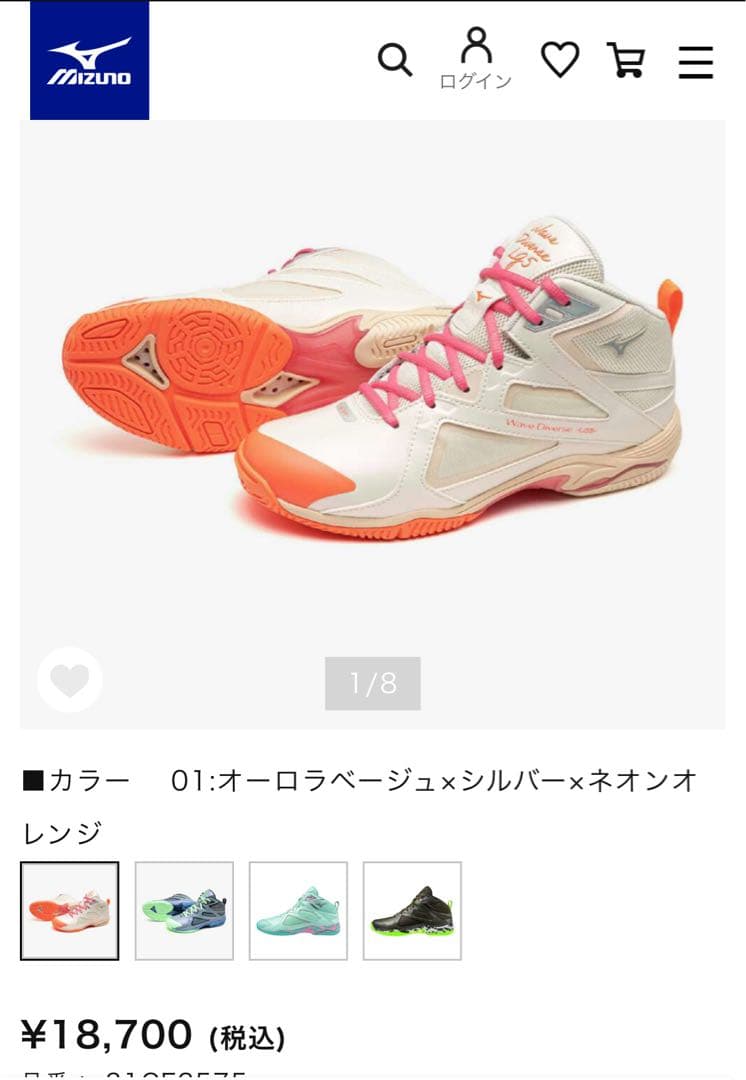Screen dimensions: 746x1080
Task: Open the shopping cart
Action: tap(626, 60)
